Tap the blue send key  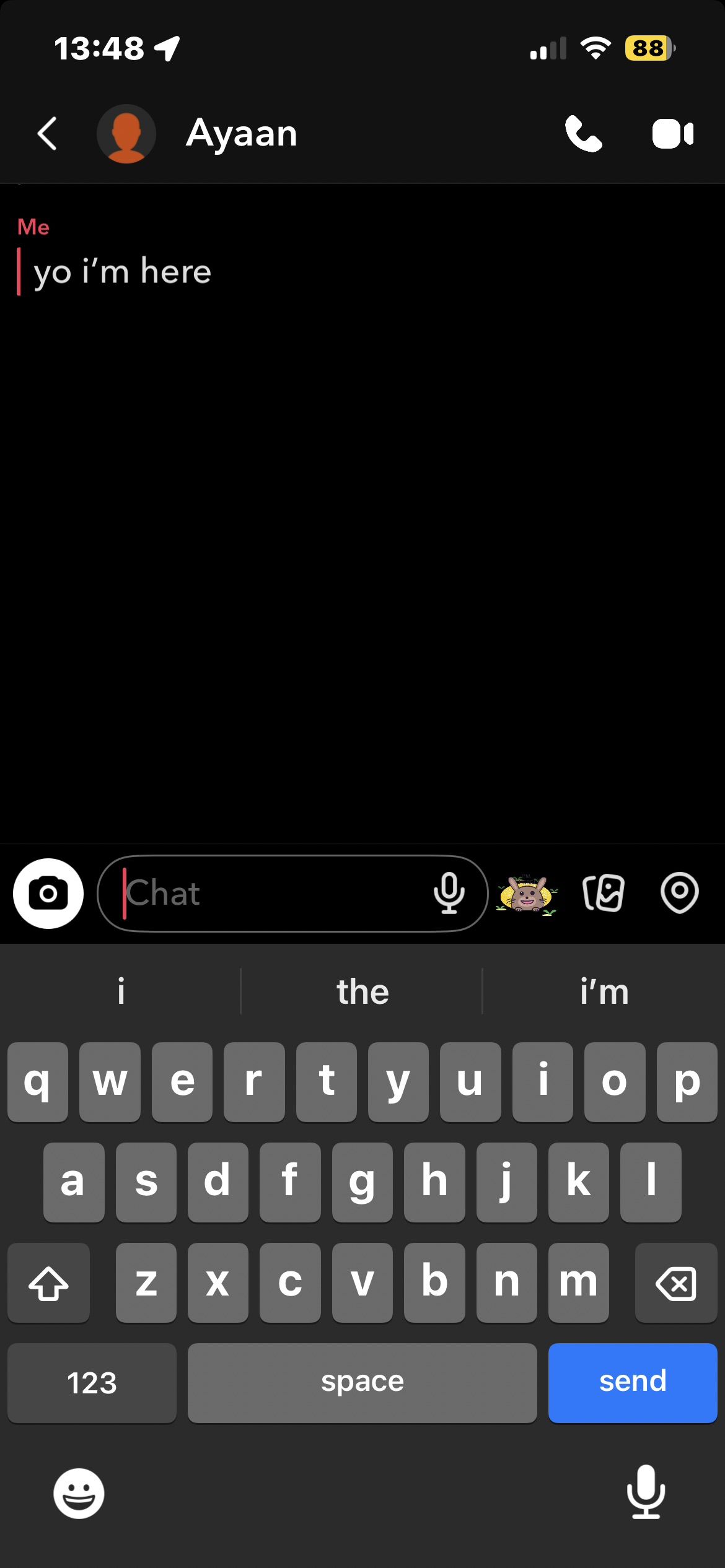pos(632,1382)
